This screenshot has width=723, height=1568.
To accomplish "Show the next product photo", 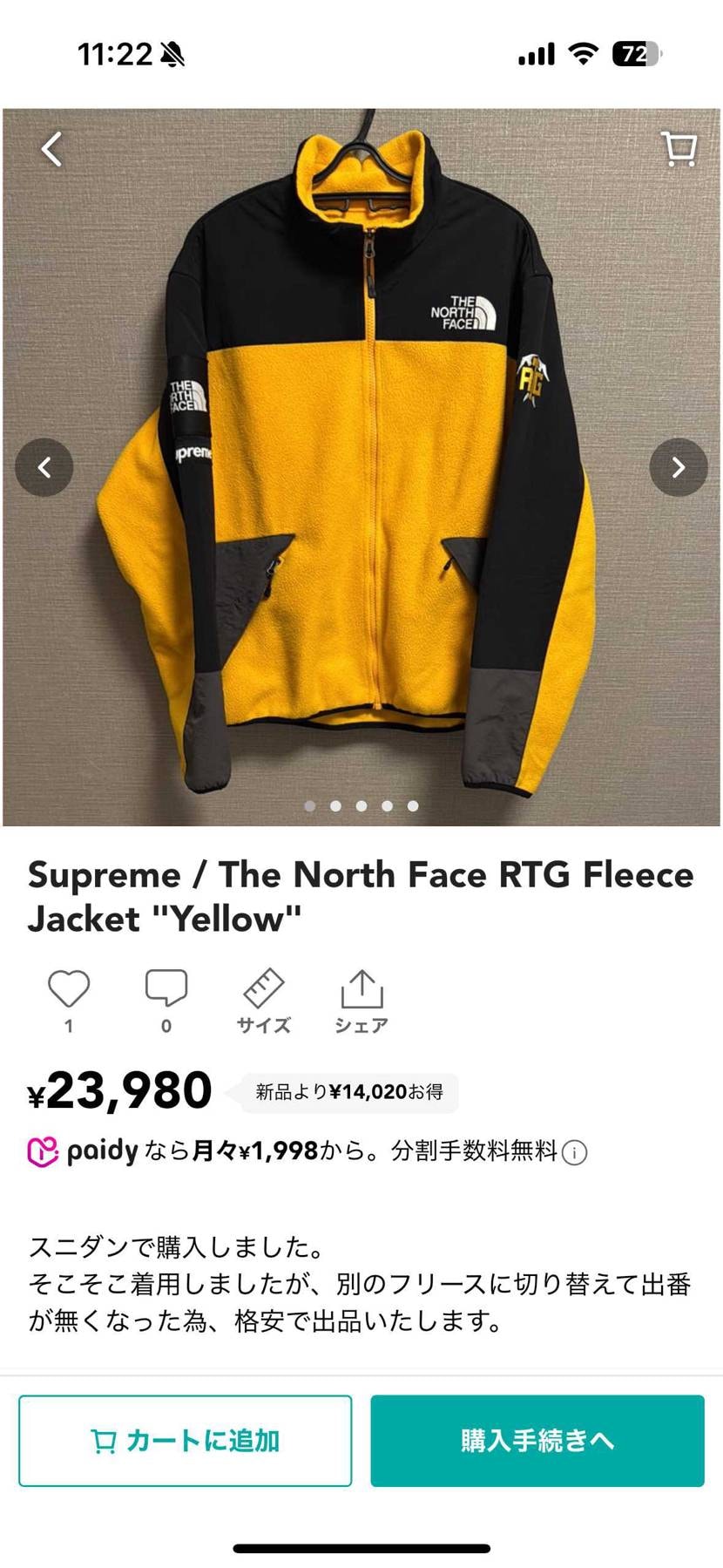I will coord(678,468).
